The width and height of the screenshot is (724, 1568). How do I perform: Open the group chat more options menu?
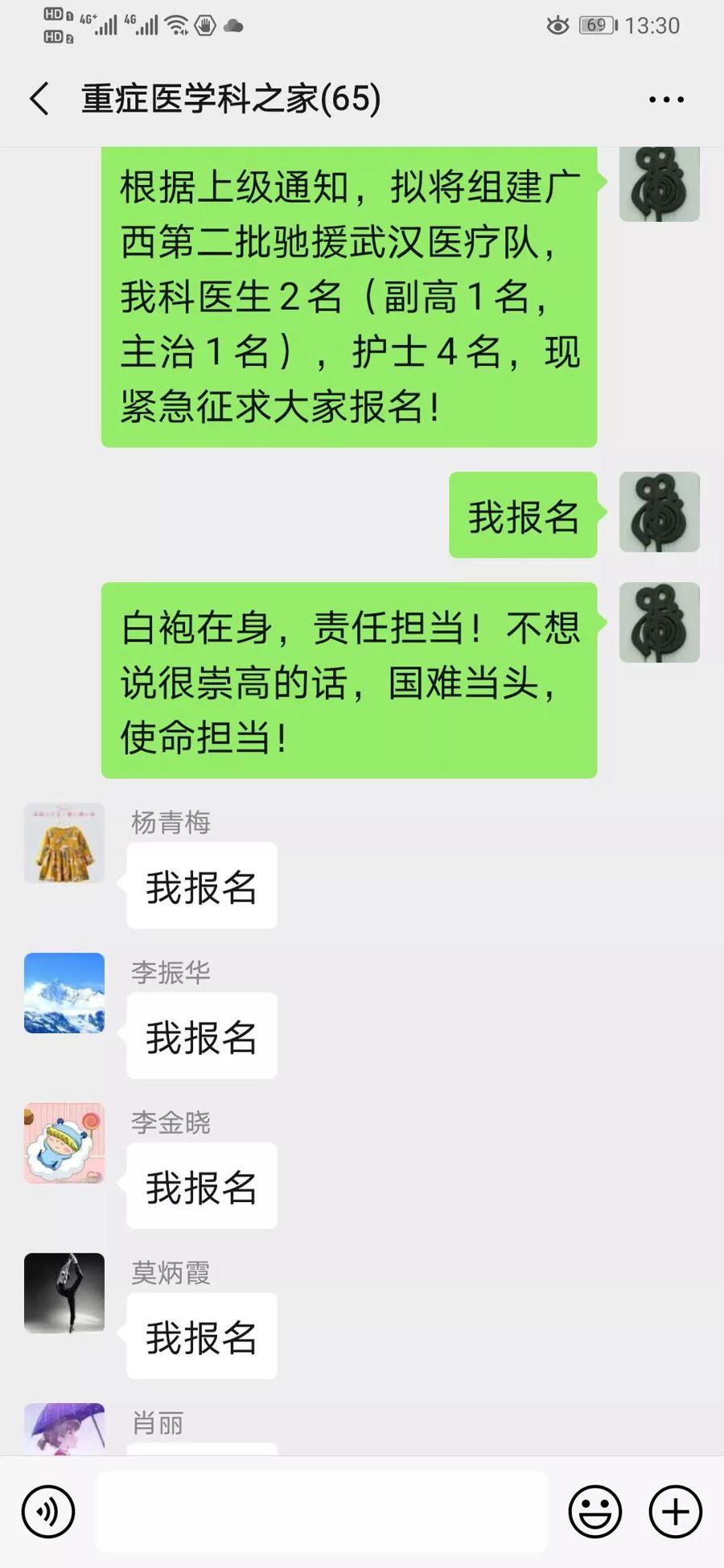[x=664, y=98]
